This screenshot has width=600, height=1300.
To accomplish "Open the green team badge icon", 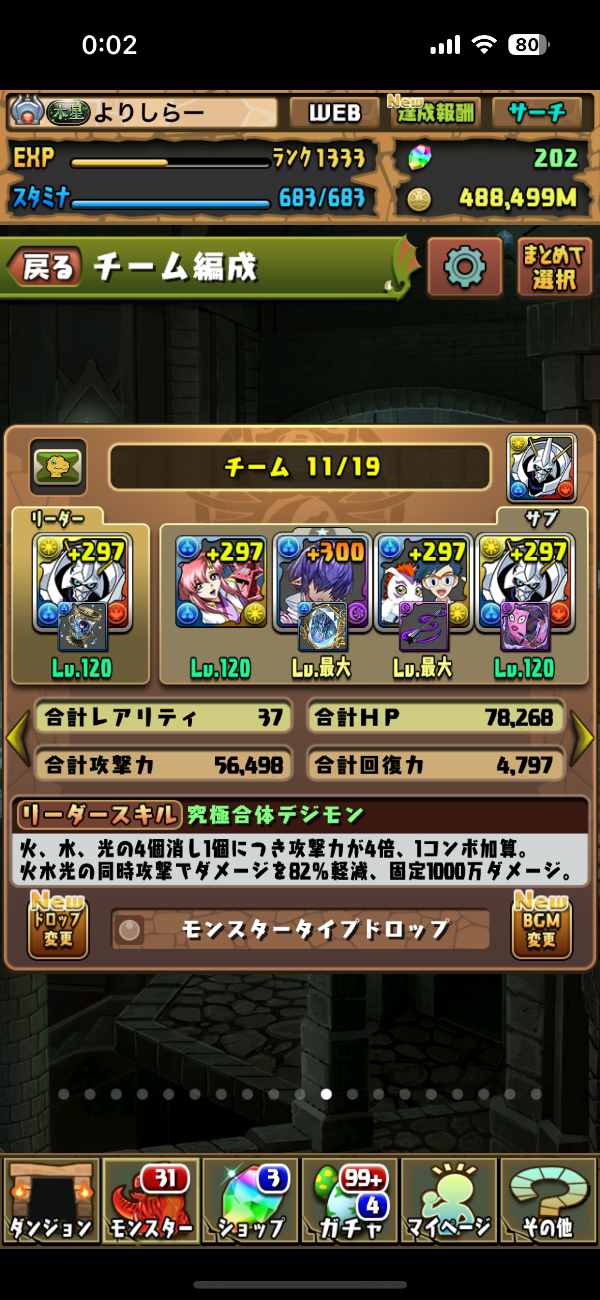I will click(57, 466).
